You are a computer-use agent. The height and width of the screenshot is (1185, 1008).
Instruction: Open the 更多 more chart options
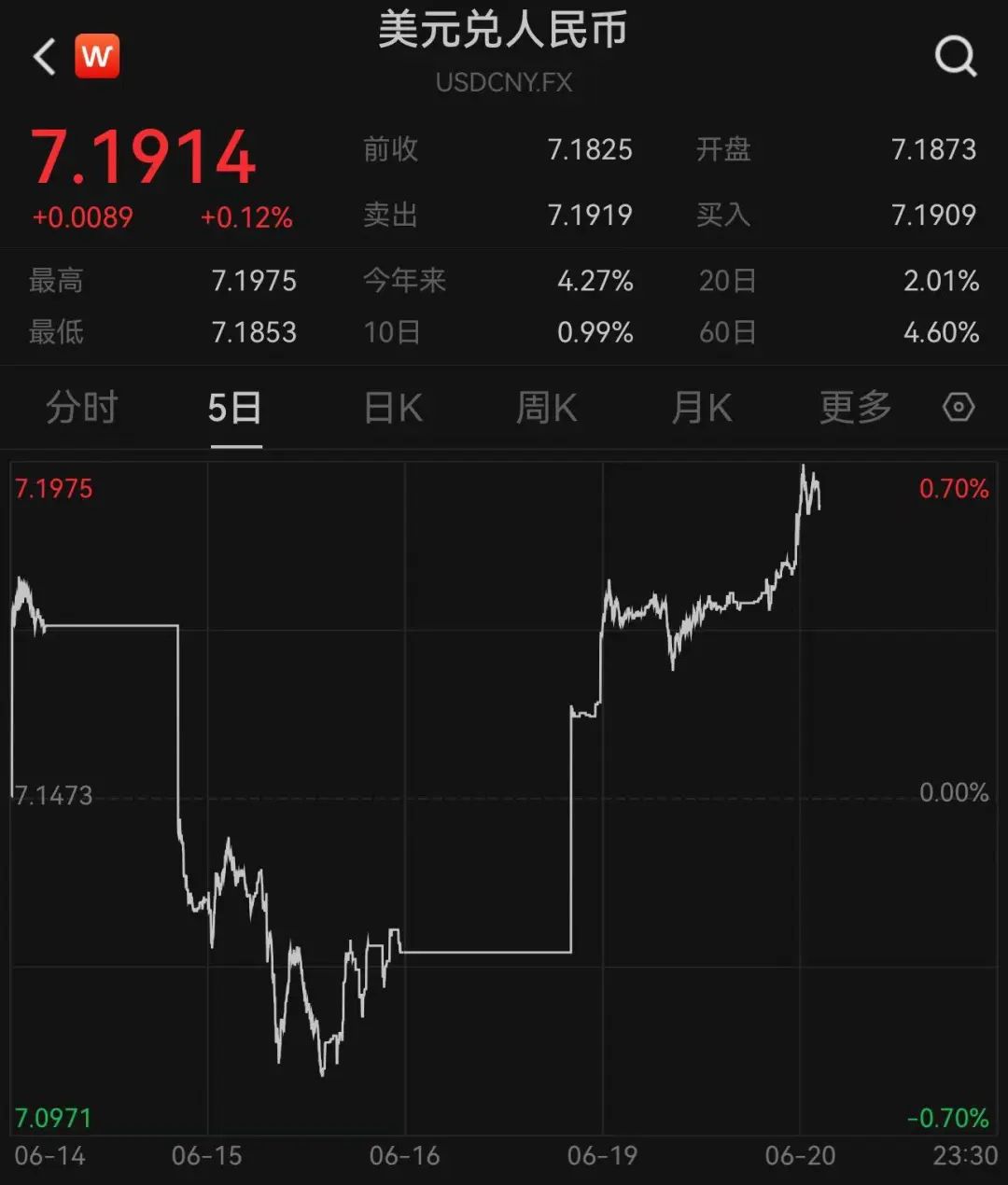click(853, 408)
